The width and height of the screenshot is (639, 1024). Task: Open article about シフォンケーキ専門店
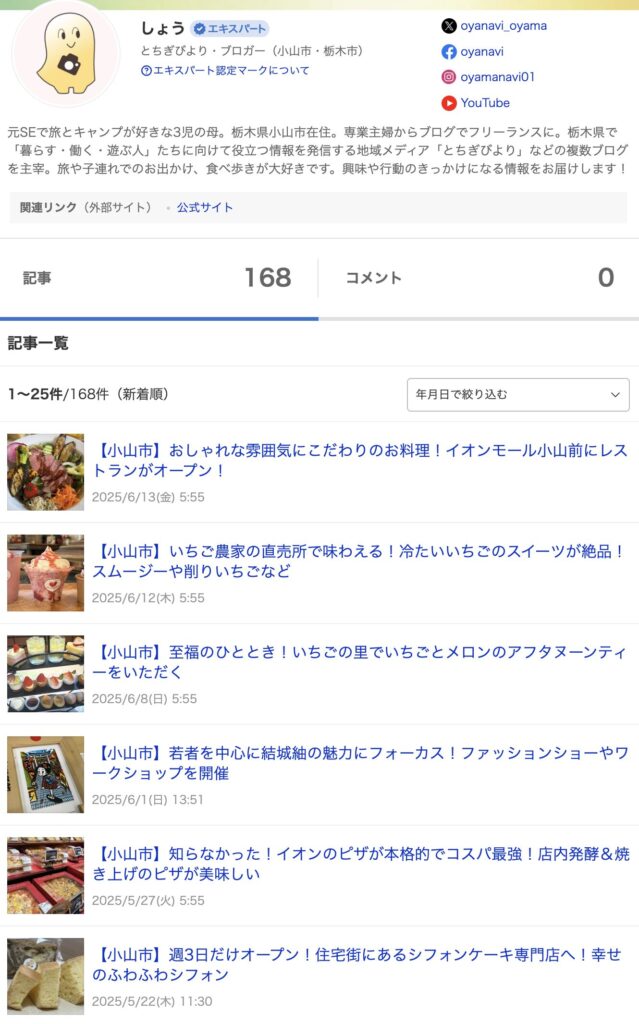coord(362,965)
